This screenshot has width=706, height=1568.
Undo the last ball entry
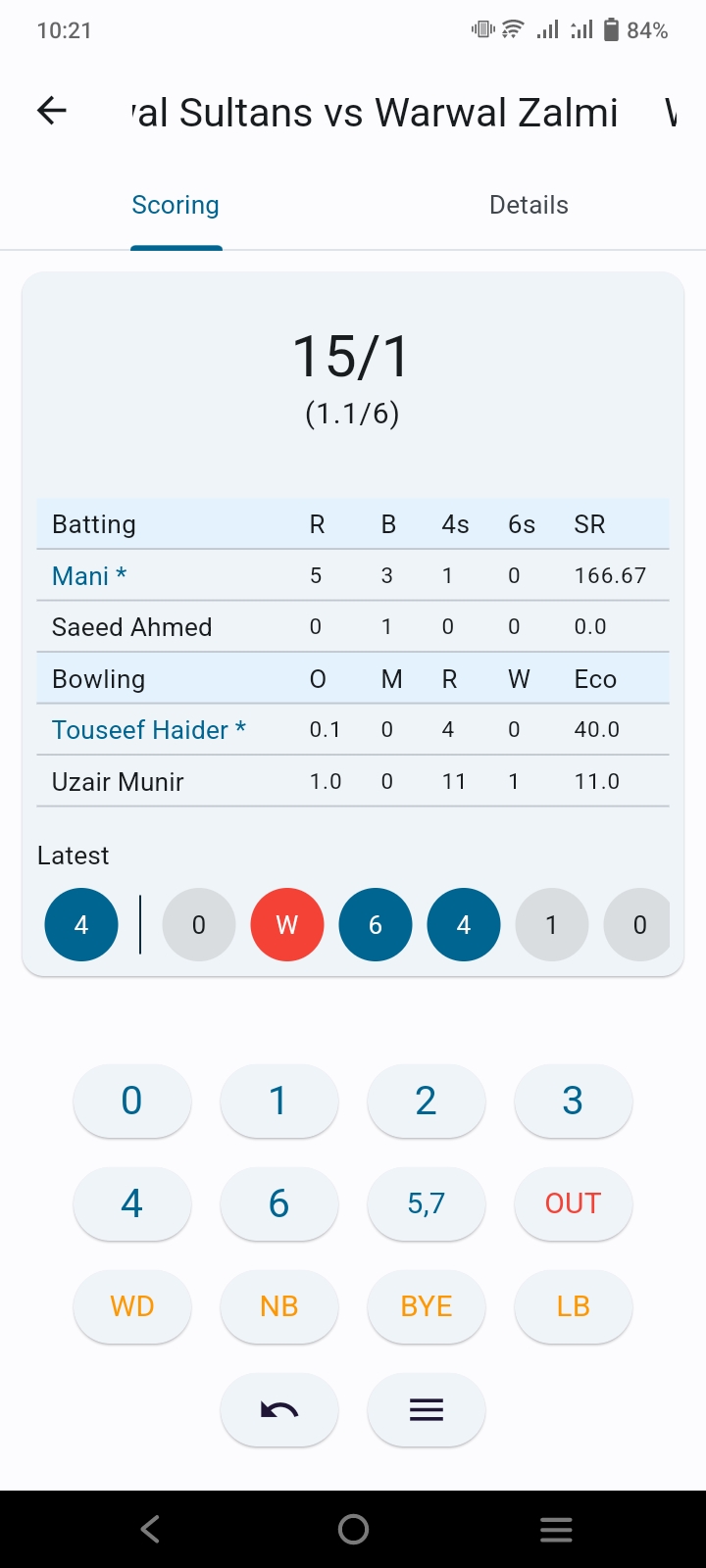(279, 1409)
